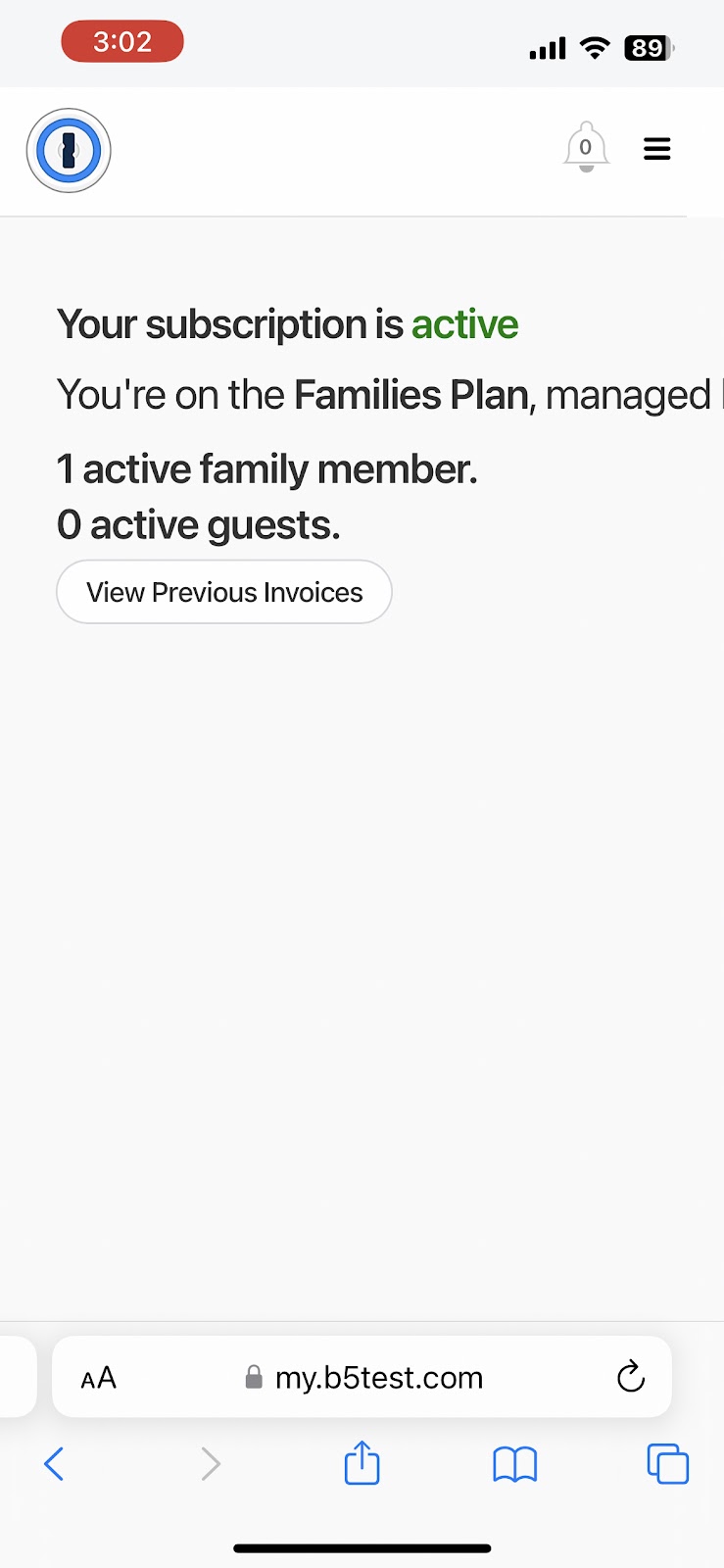Open the 1Password logo home link
Screen dimensions: 724x1568
coord(69,151)
